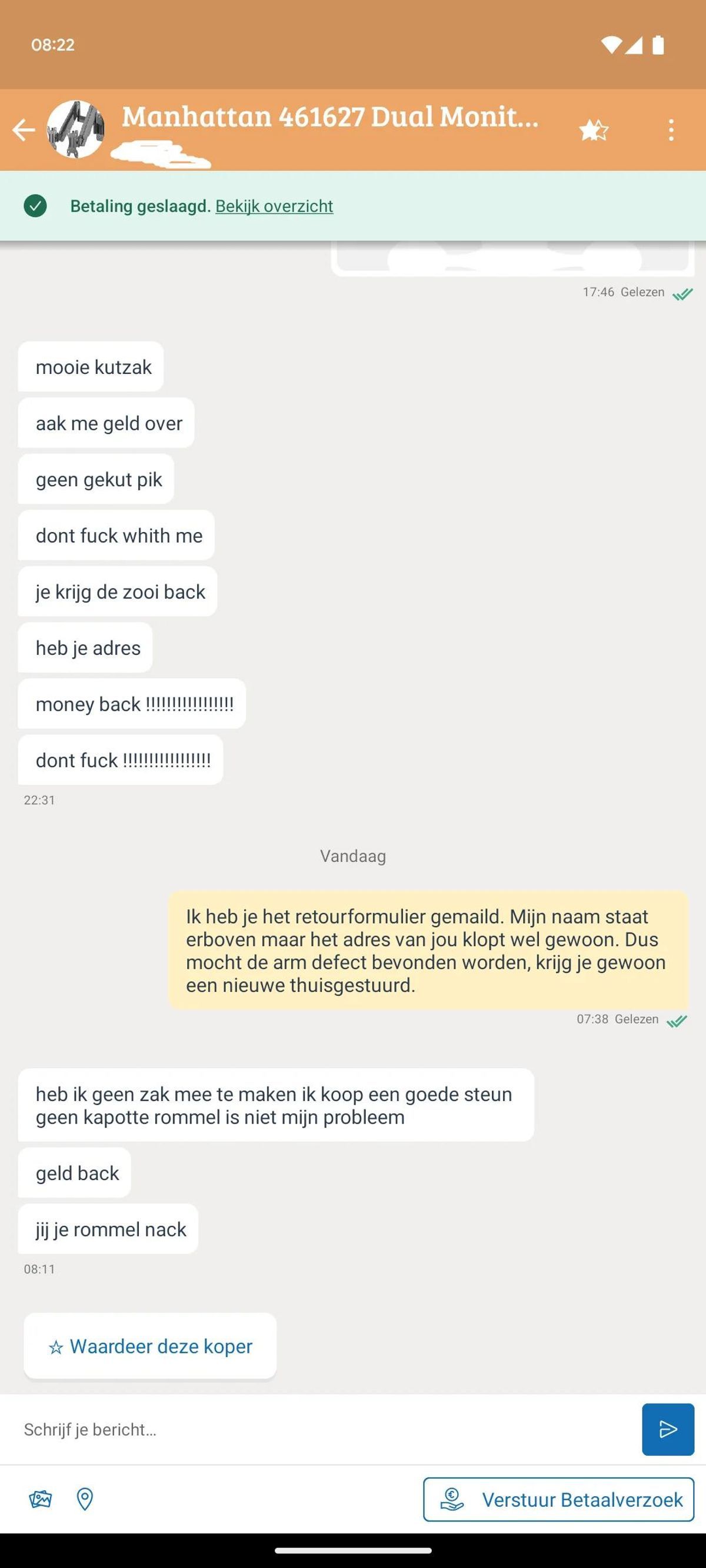Image resolution: width=706 pixels, height=1568 pixels.
Task: Send the message with the blue arrow
Action: coord(668,1429)
